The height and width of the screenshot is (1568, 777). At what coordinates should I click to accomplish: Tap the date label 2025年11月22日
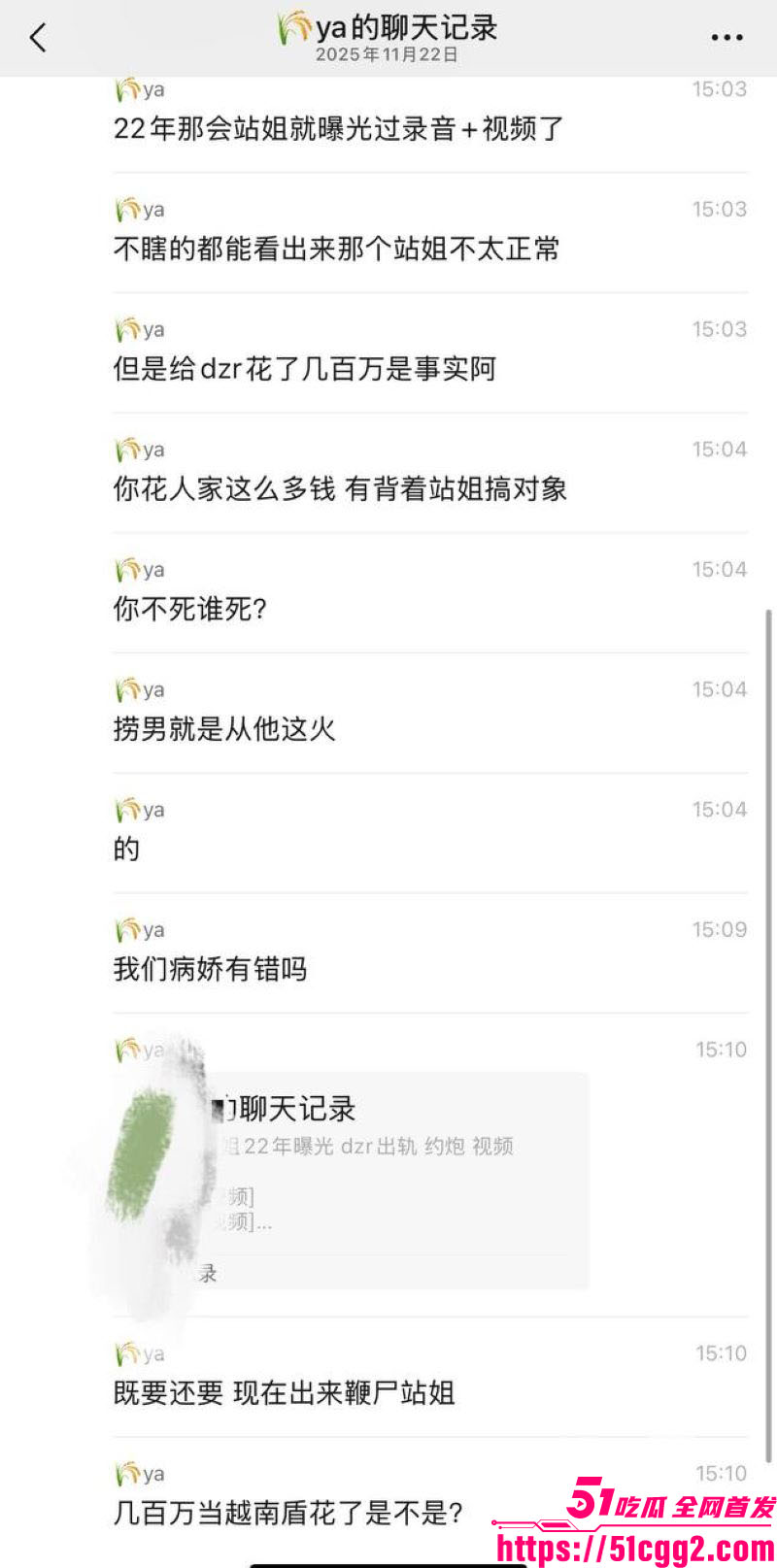click(x=388, y=55)
